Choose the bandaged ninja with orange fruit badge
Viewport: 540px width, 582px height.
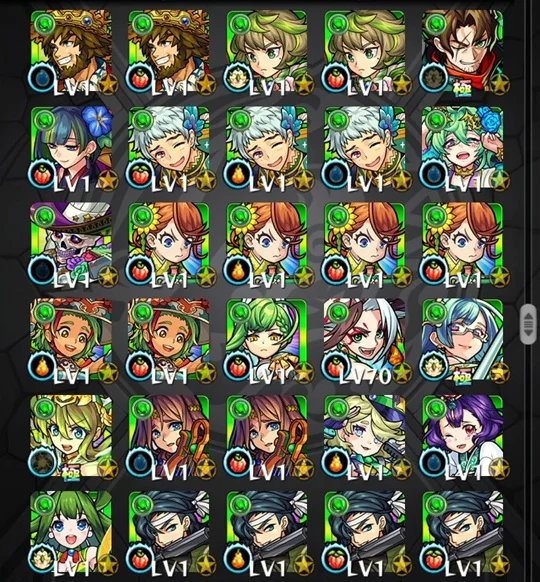tap(267, 532)
